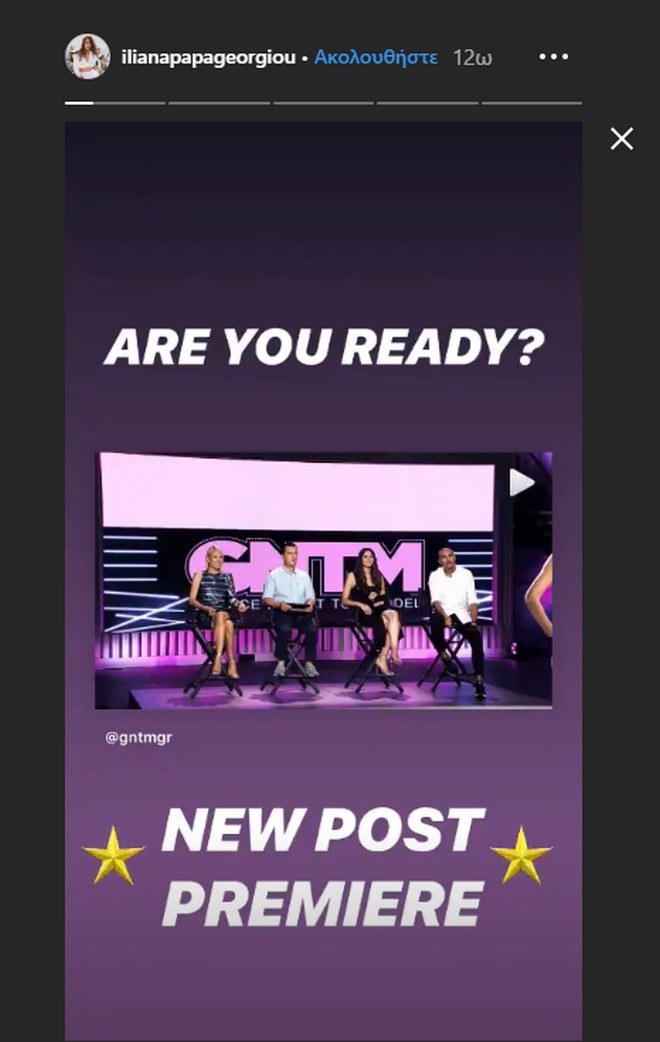The image size is (660, 1042).
Task: Tap ilianapapageorgiou's profile picture
Action: click(87, 57)
